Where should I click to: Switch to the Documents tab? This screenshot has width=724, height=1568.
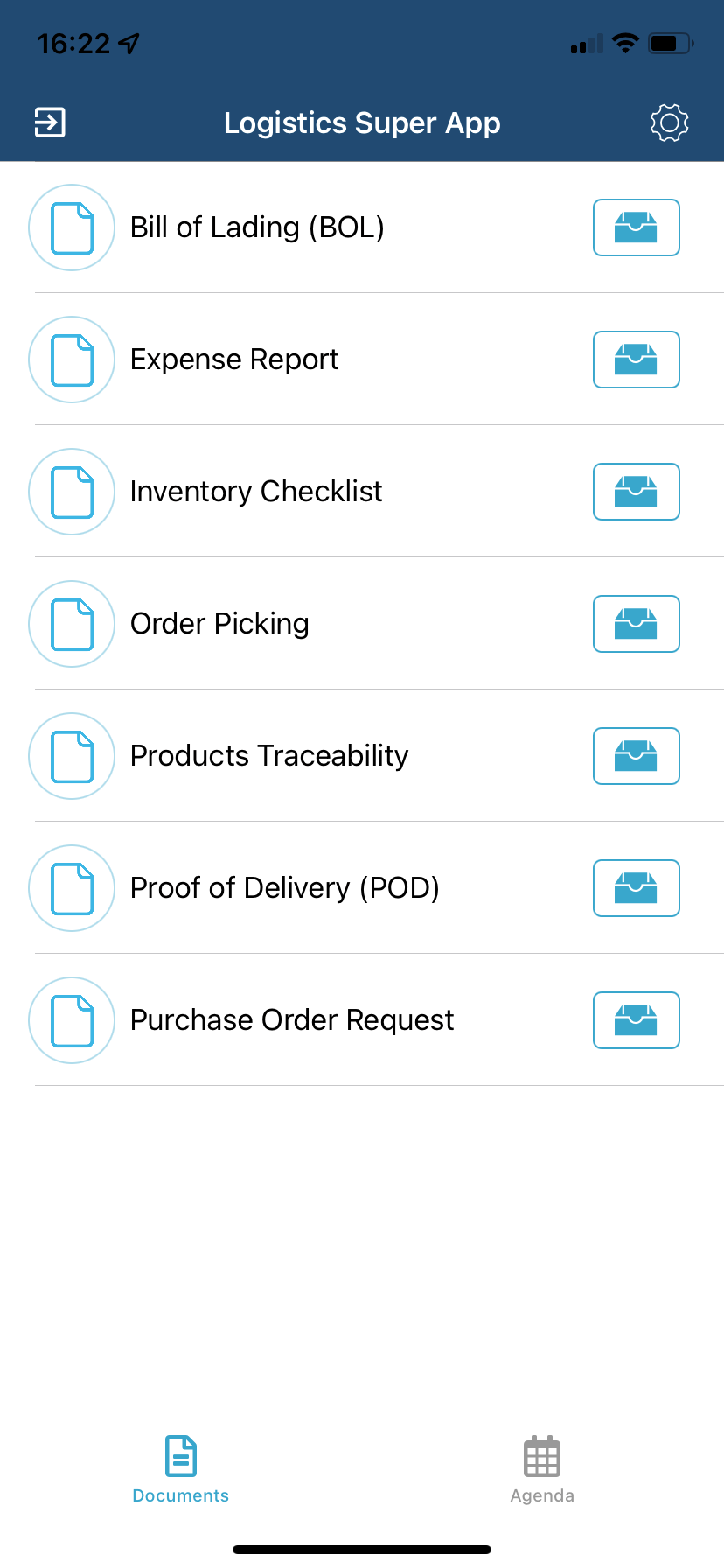click(181, 1470)
